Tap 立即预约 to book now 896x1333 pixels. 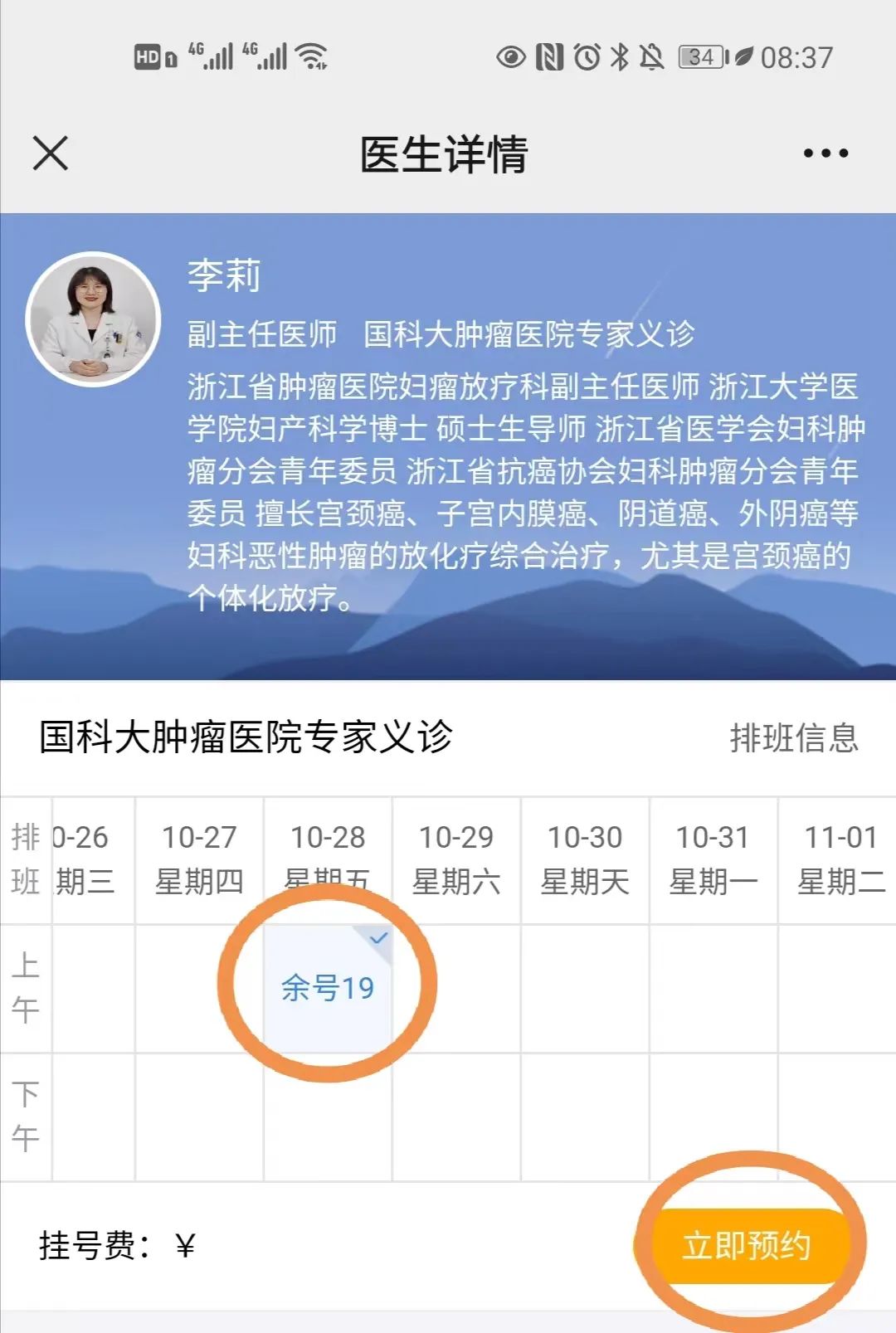pyautogui.click(x=746, y=1245)
